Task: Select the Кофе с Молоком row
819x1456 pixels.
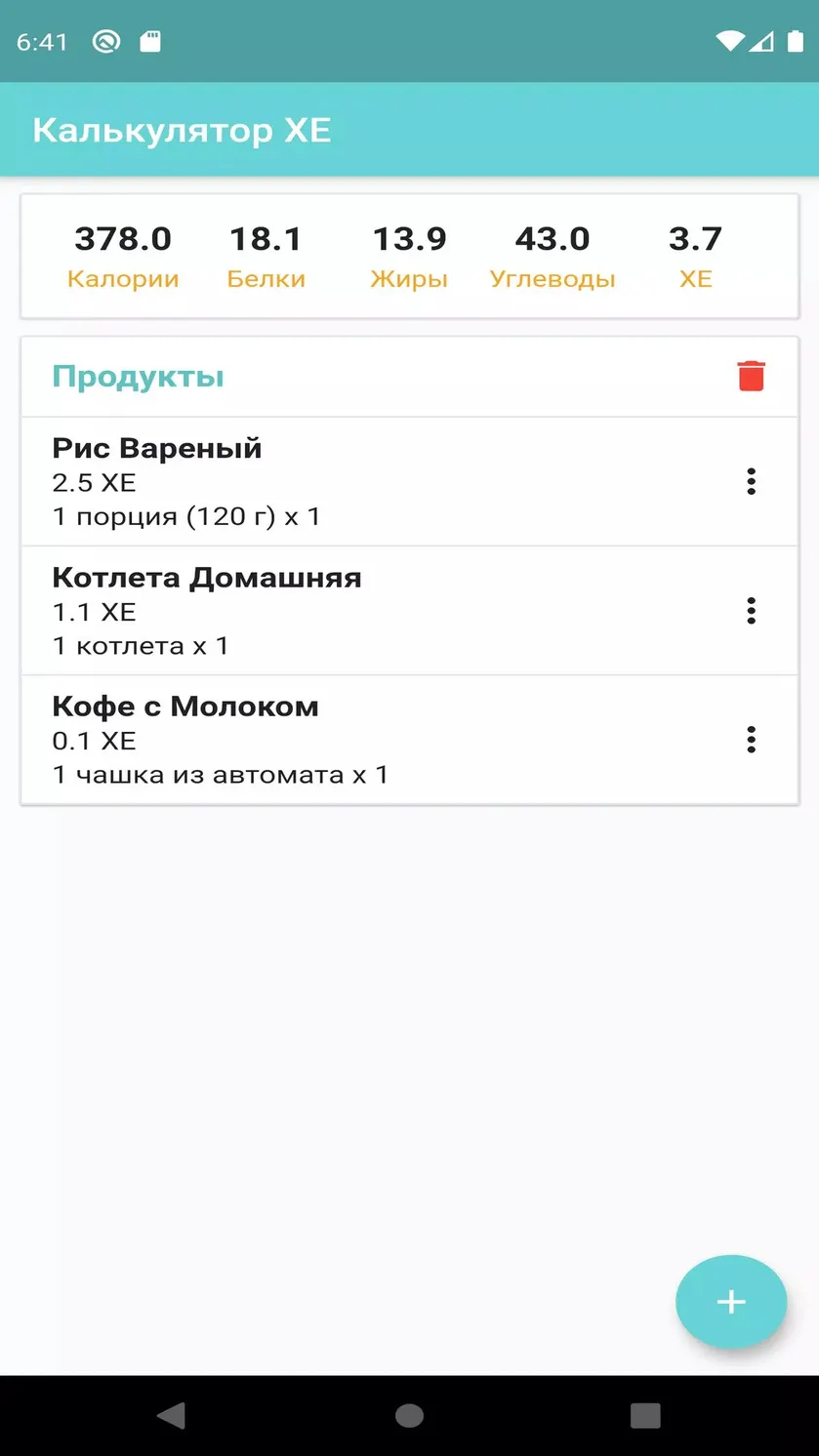Action: [x=409, y=740]
